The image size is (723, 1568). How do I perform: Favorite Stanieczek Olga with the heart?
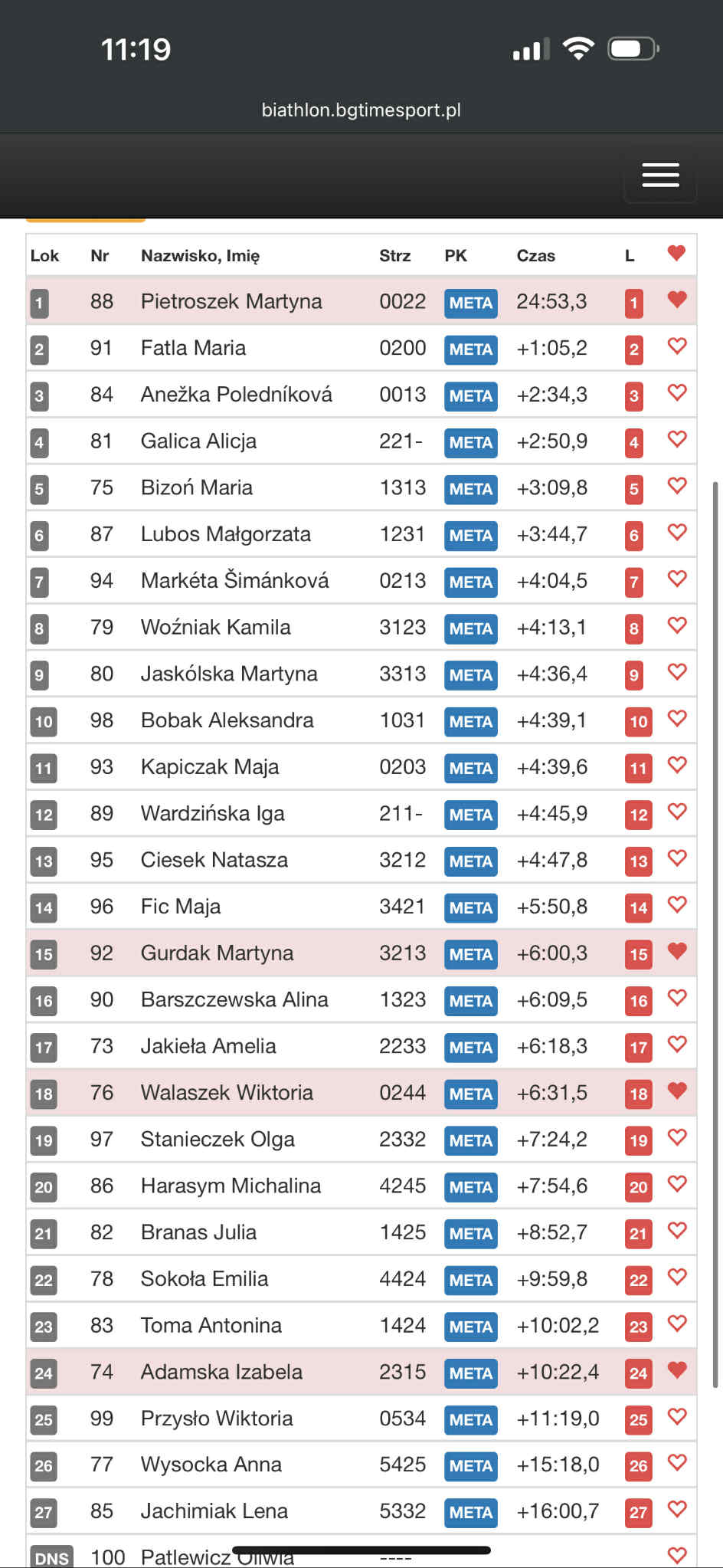pyautogui.click(x=677, y=1137)
